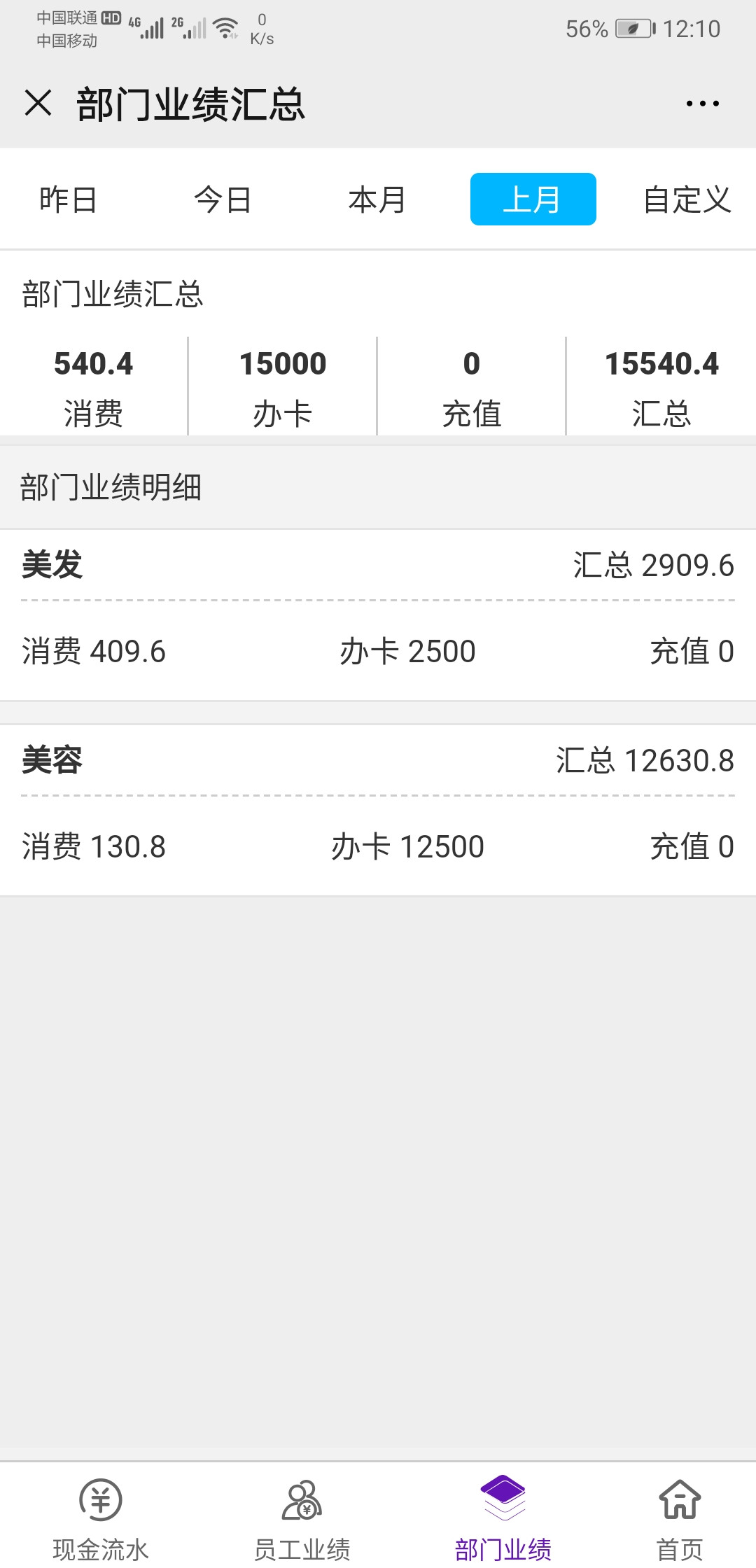Screen dimensions: 756x1568
Task: Open the 美发 department details
Action: tap(378, 615)
